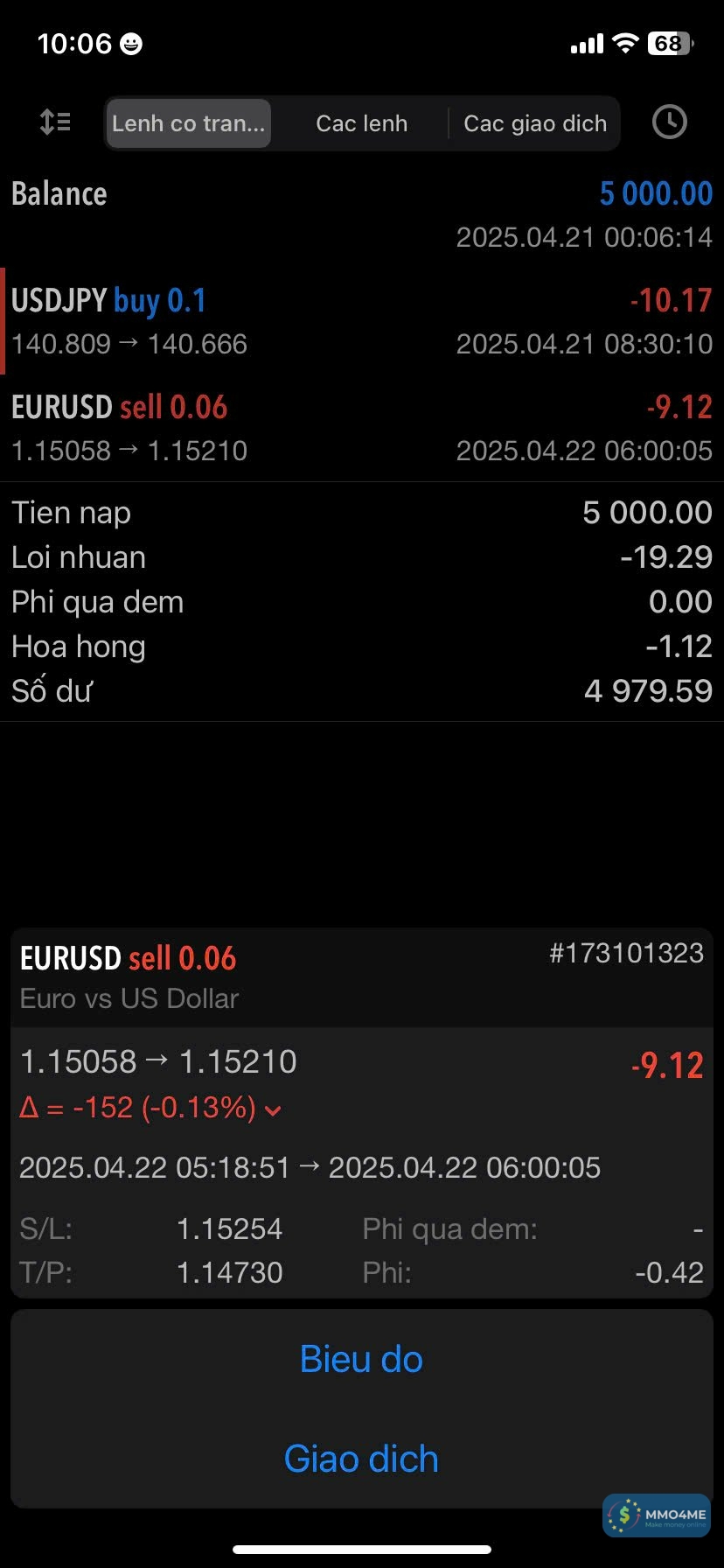Open the USDJPY buy 0.1 position
Viewport: 724px width, 1568px height.
(x=361, y=321)
